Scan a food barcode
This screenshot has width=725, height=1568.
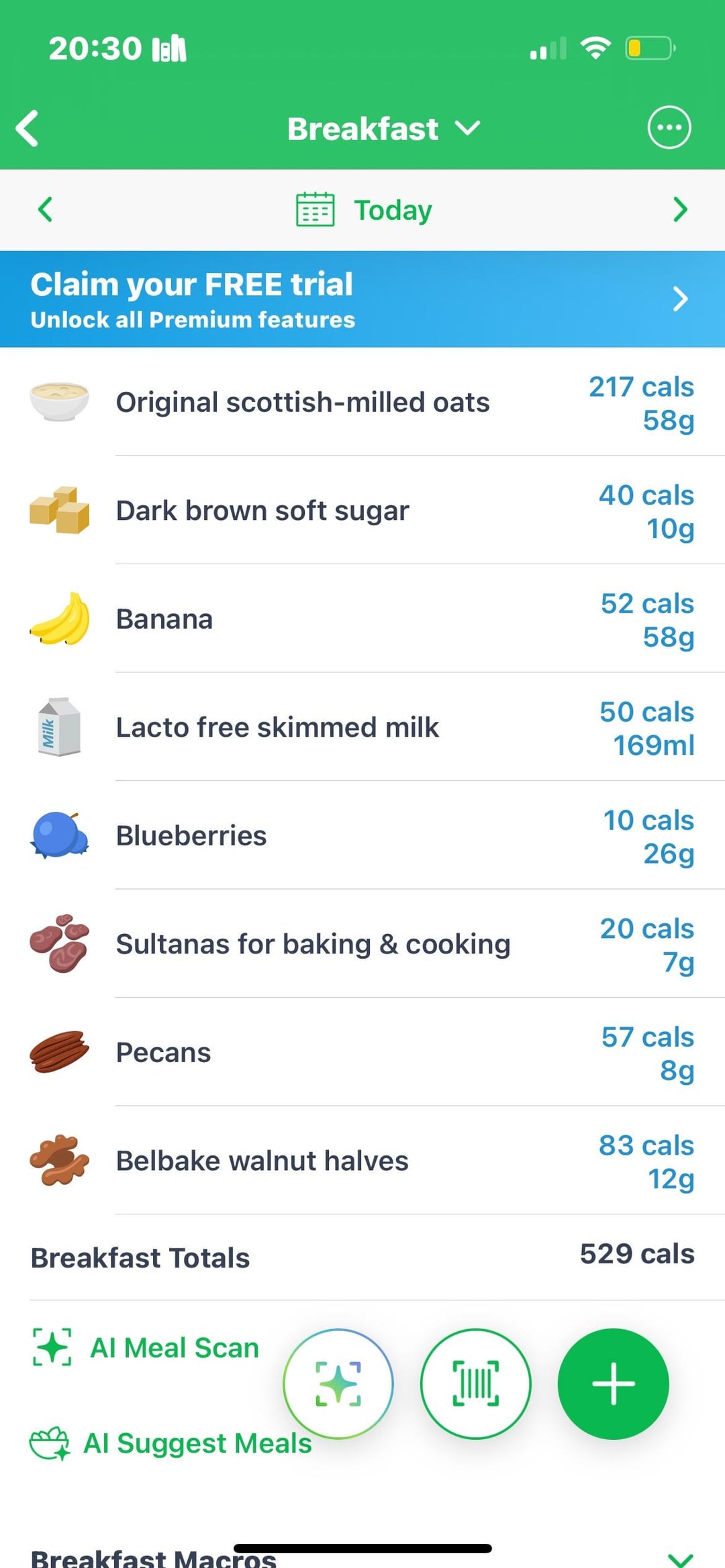(475, 1383)
